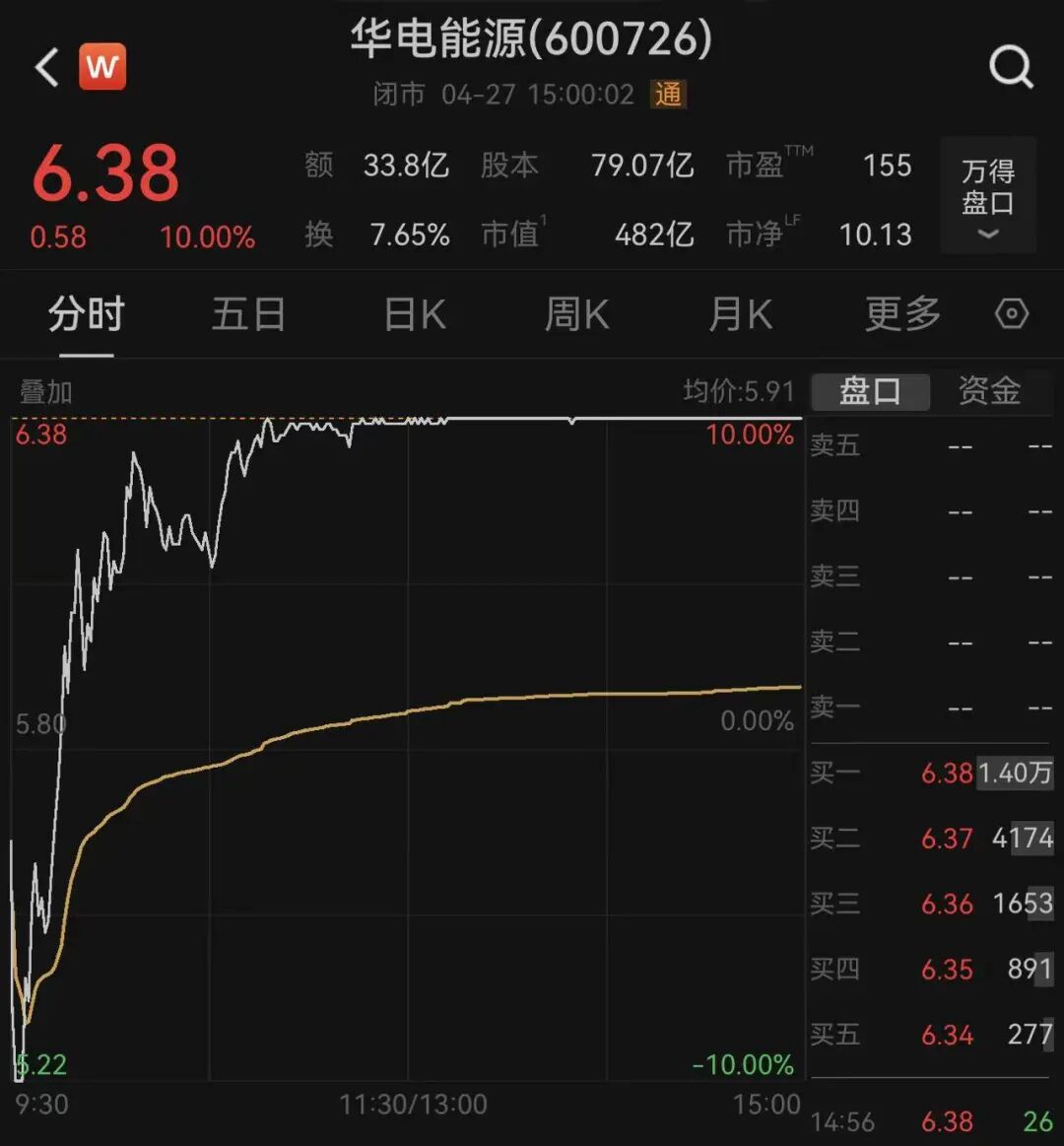Open search using the magnifier icon

(x=1010, y=66)
